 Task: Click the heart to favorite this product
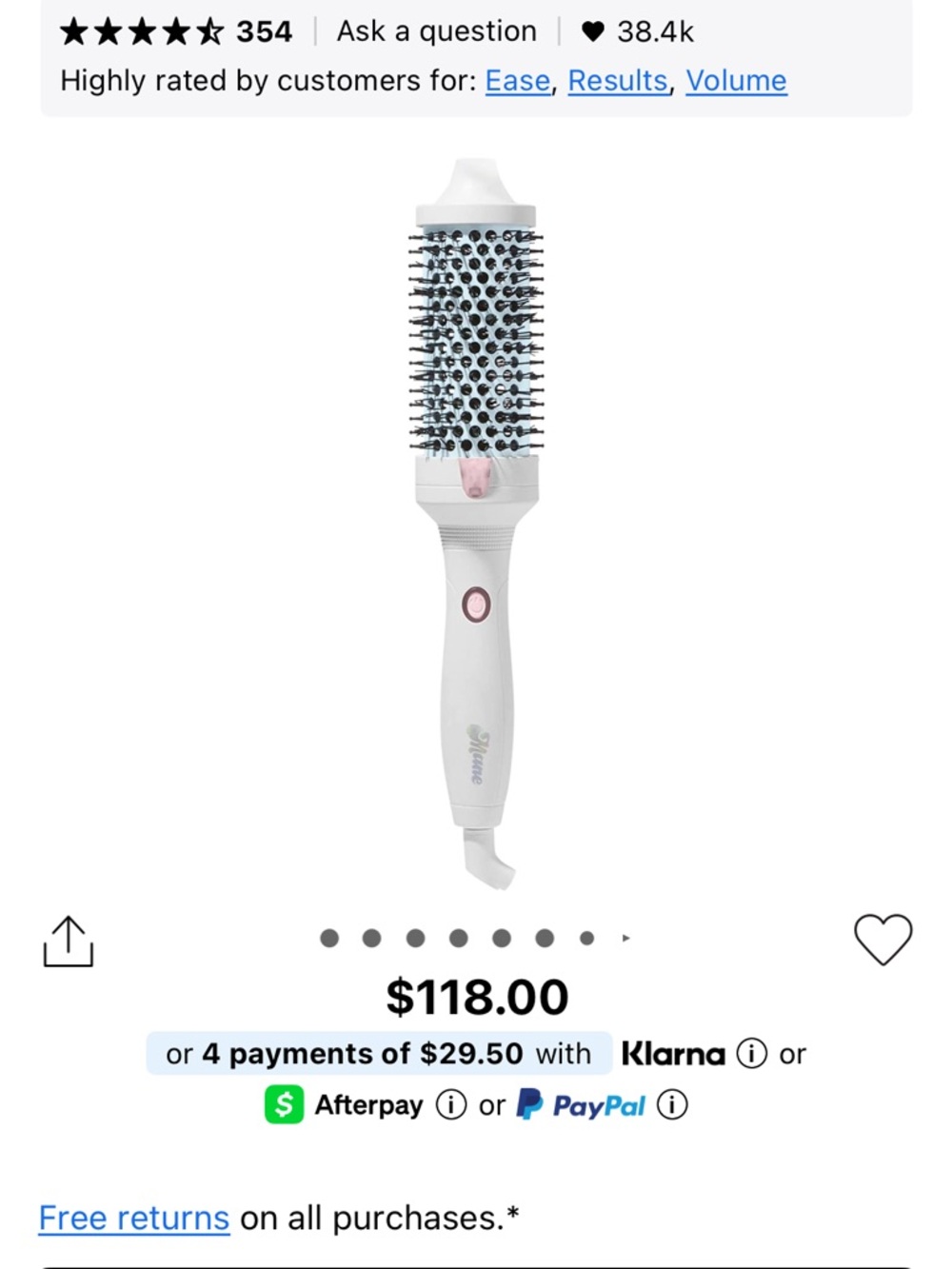click(883, 939)
